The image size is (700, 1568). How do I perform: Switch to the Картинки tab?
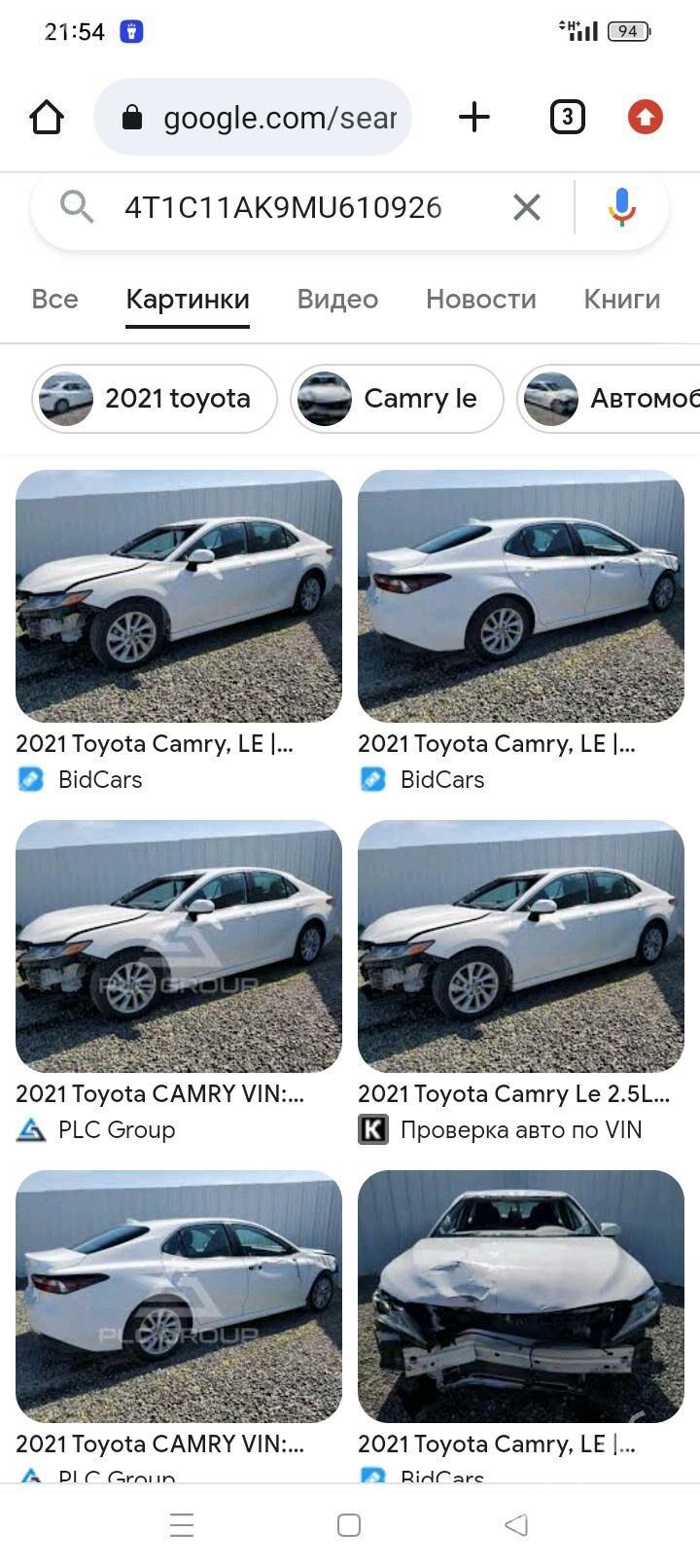click(187, 300)
